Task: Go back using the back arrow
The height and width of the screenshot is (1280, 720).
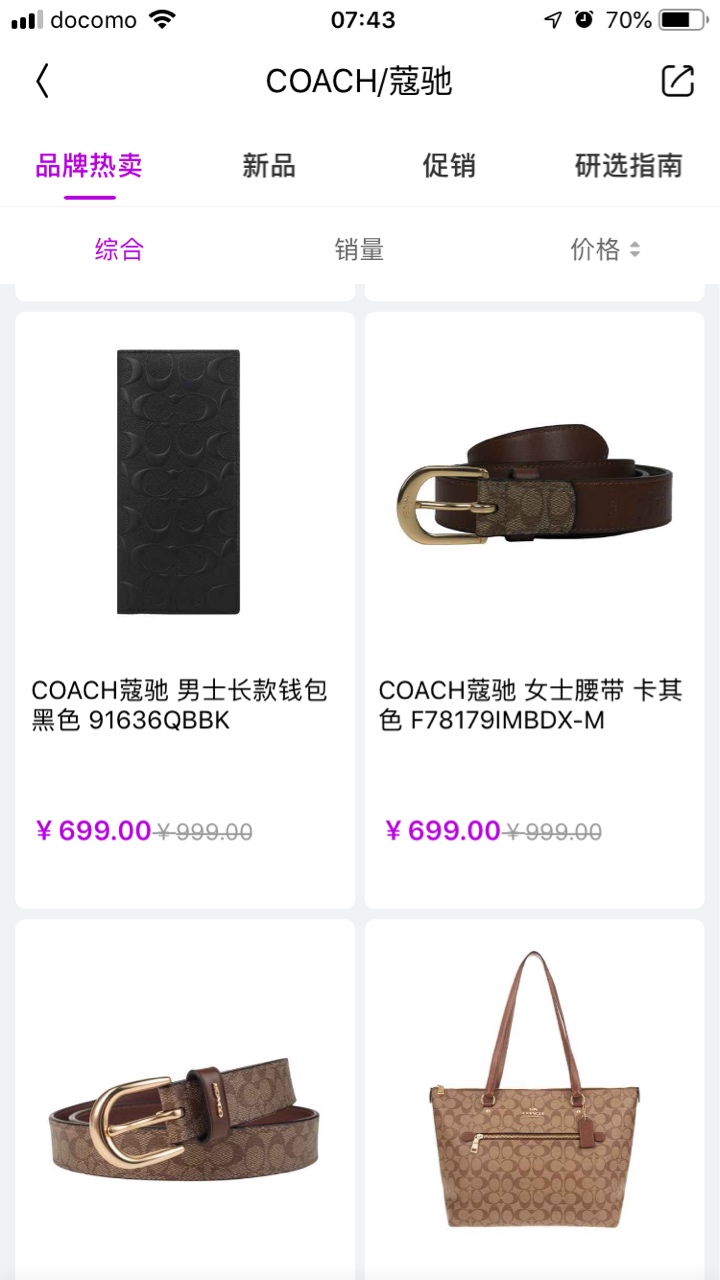Action: pyautogui.click(x=42, y=81)
